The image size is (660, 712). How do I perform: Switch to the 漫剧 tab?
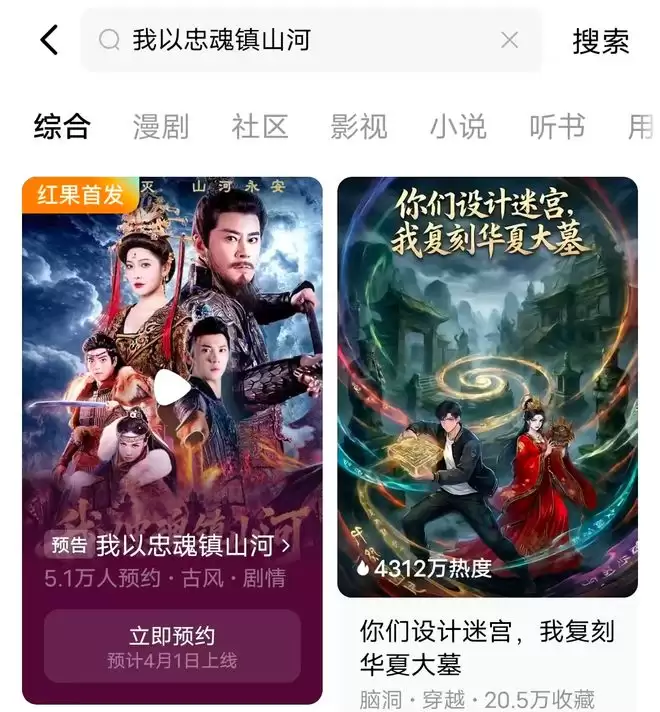point(160,127)
